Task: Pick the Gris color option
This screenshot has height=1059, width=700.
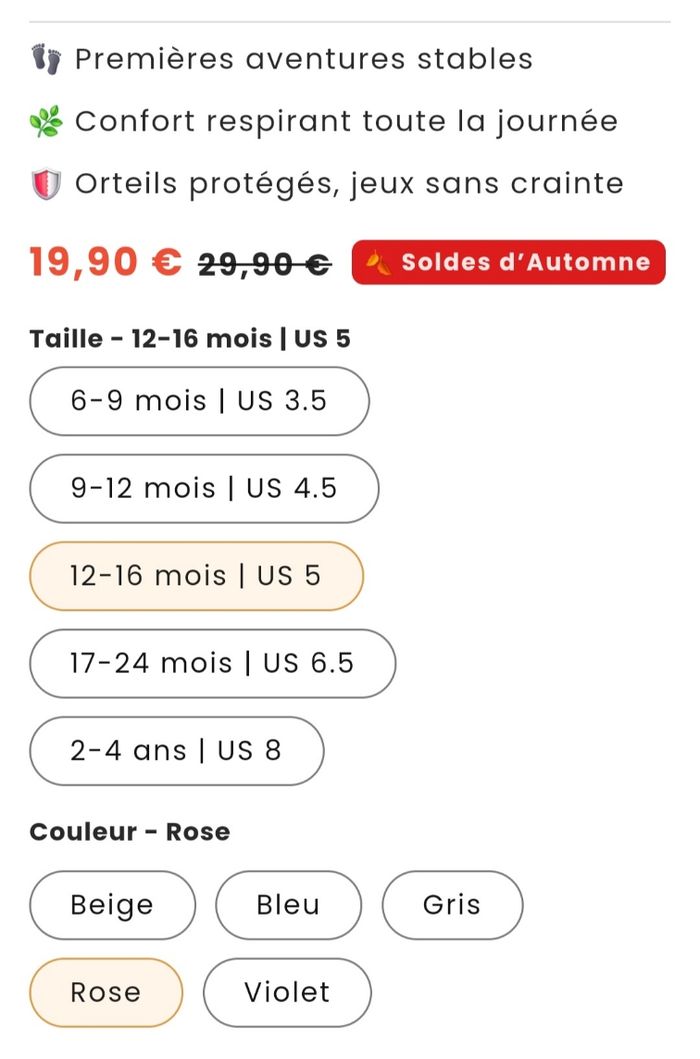Action: point(452,905)
